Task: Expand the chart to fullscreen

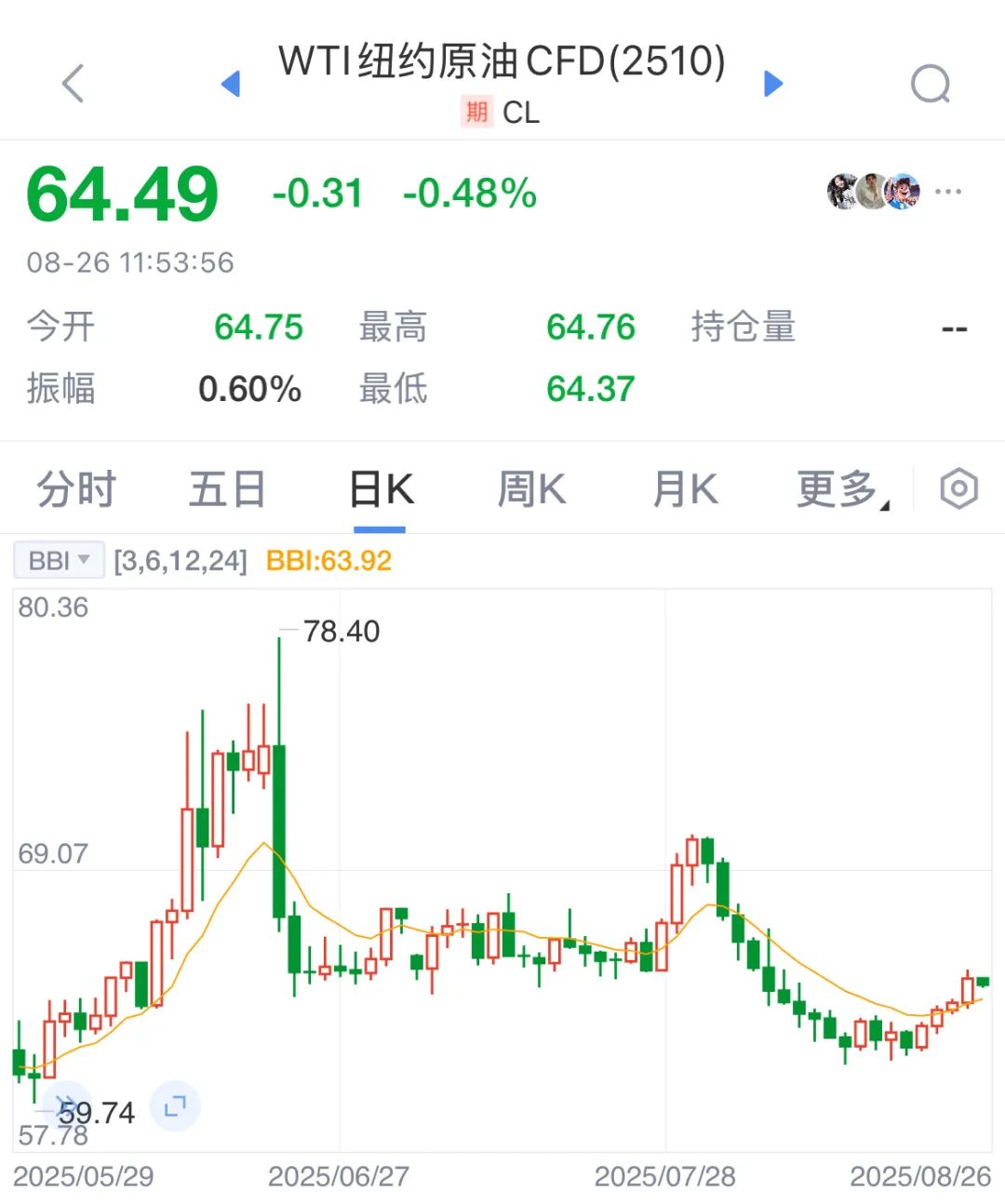Action: click(175, 1106)
